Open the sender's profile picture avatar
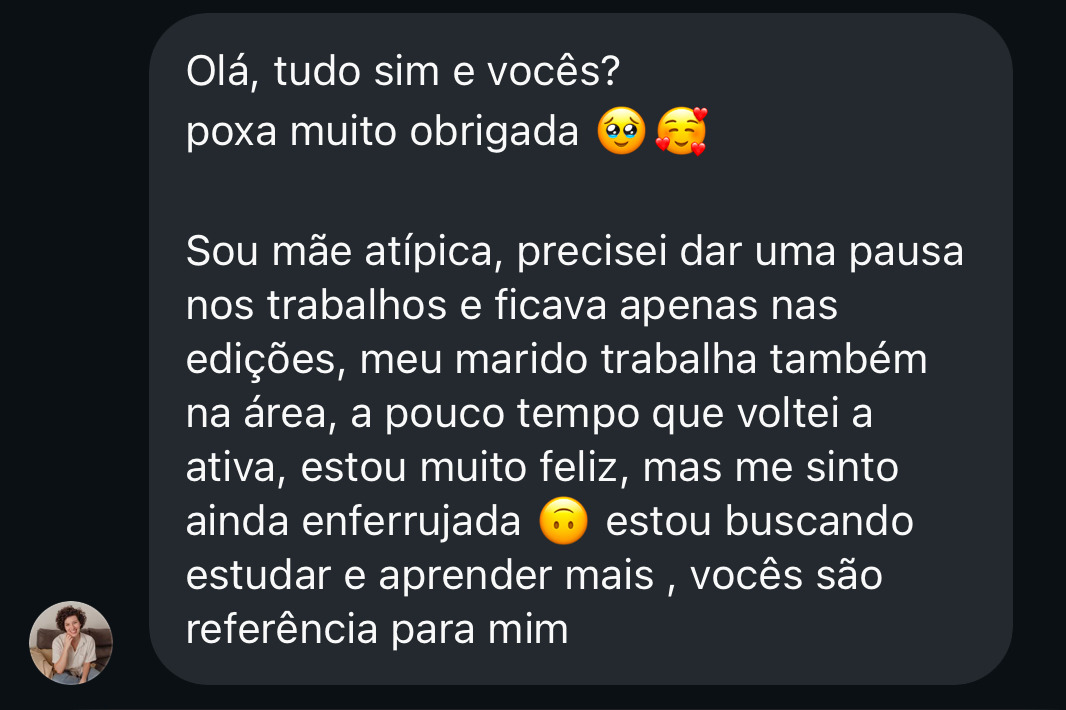Viewport: 1066px width, 710px height. pyautogui.click(x=71, y=643)
